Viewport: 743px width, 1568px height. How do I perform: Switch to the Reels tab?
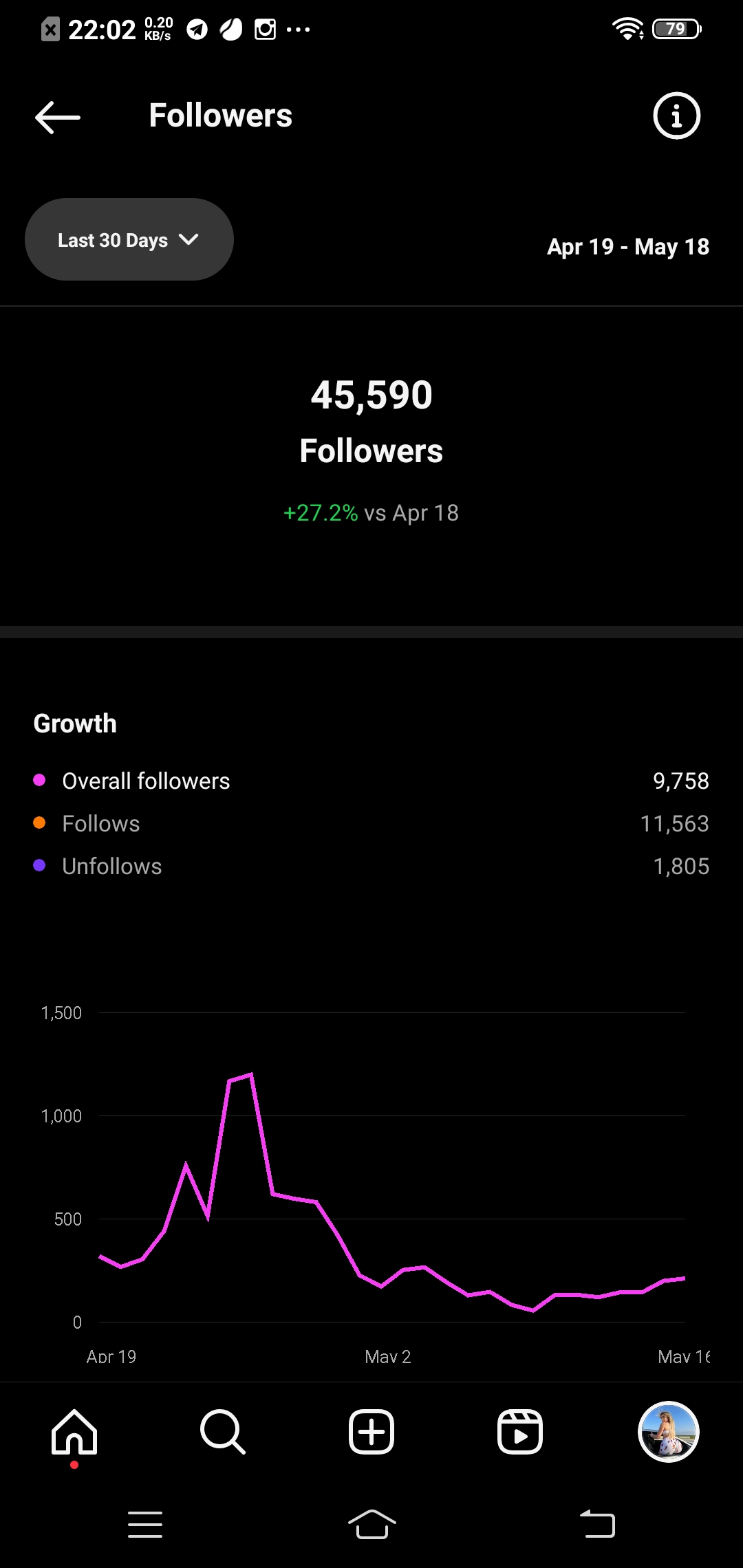tap(520, 1432)
